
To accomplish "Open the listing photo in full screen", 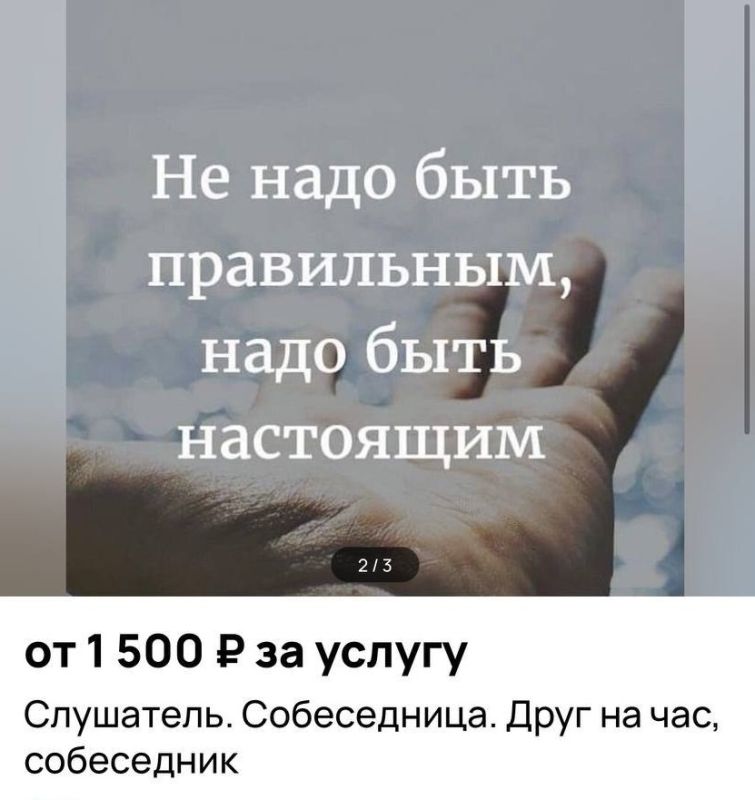I will point(375,300).
